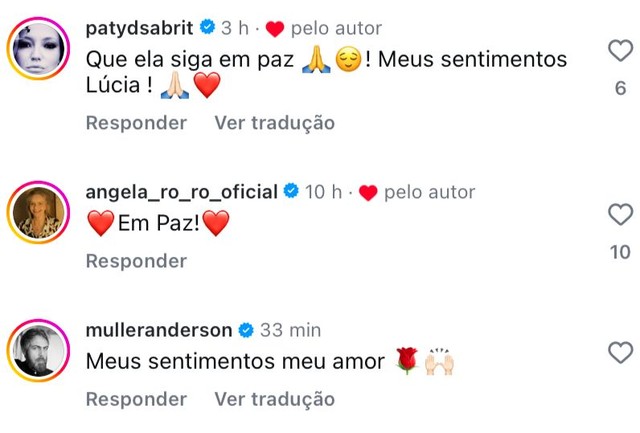Image resolution: width=640 pixels, height=433 pixels.
Task: Open the angela_ro_ro_oficial username link
Action: click(183, 191)
